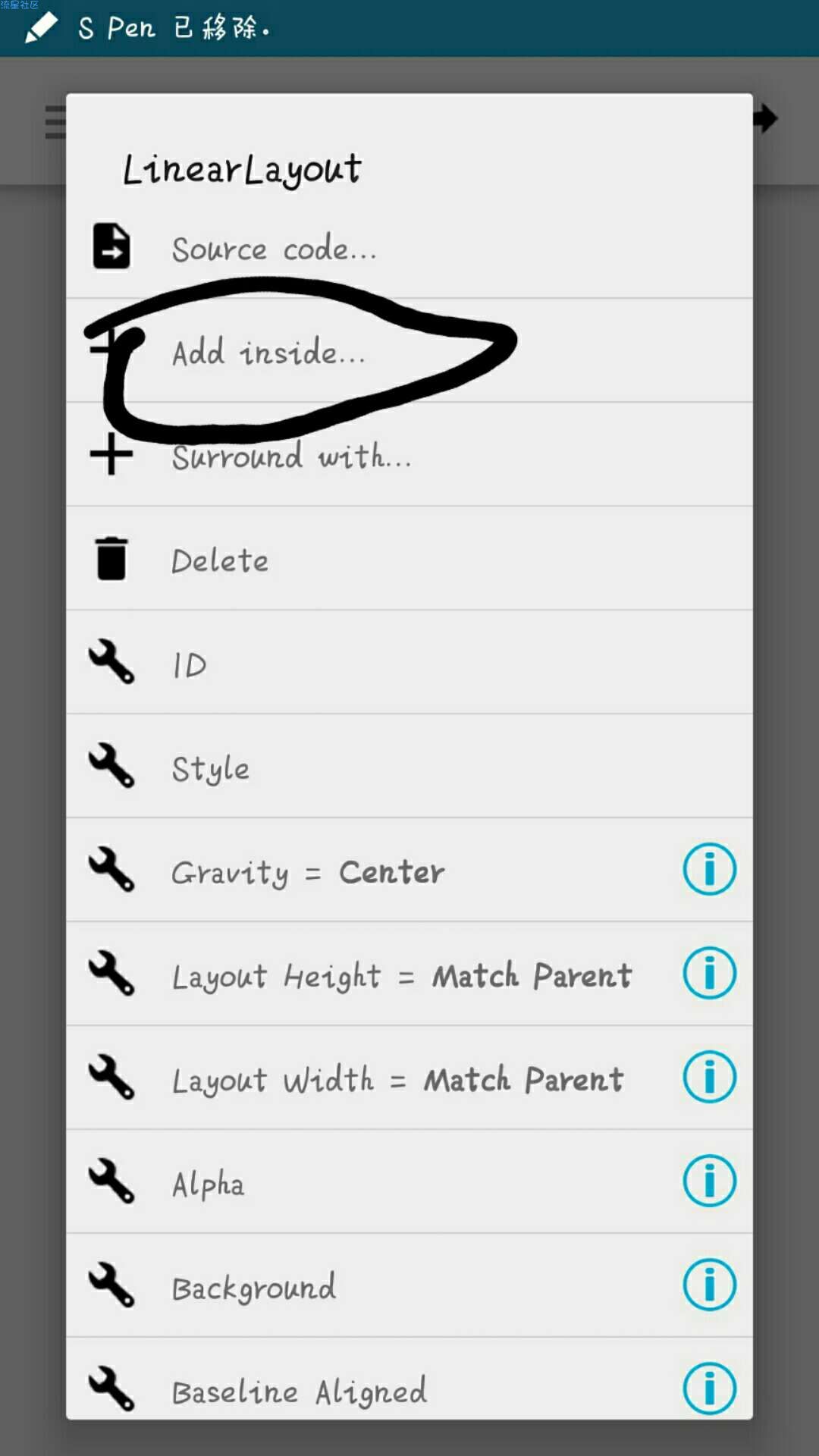The width and height of the screenshot is (819, 1456).
Task: View info for Baseline Aligned
Action: click(x=709, y=1388)
